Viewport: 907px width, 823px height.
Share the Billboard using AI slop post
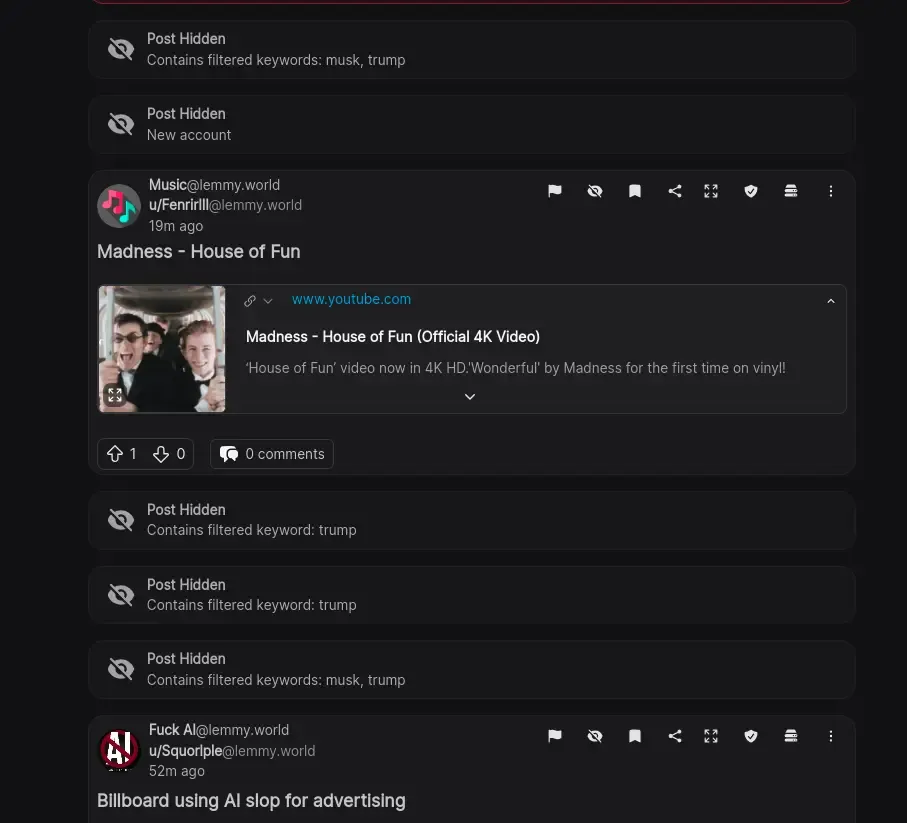click(675, 736)
